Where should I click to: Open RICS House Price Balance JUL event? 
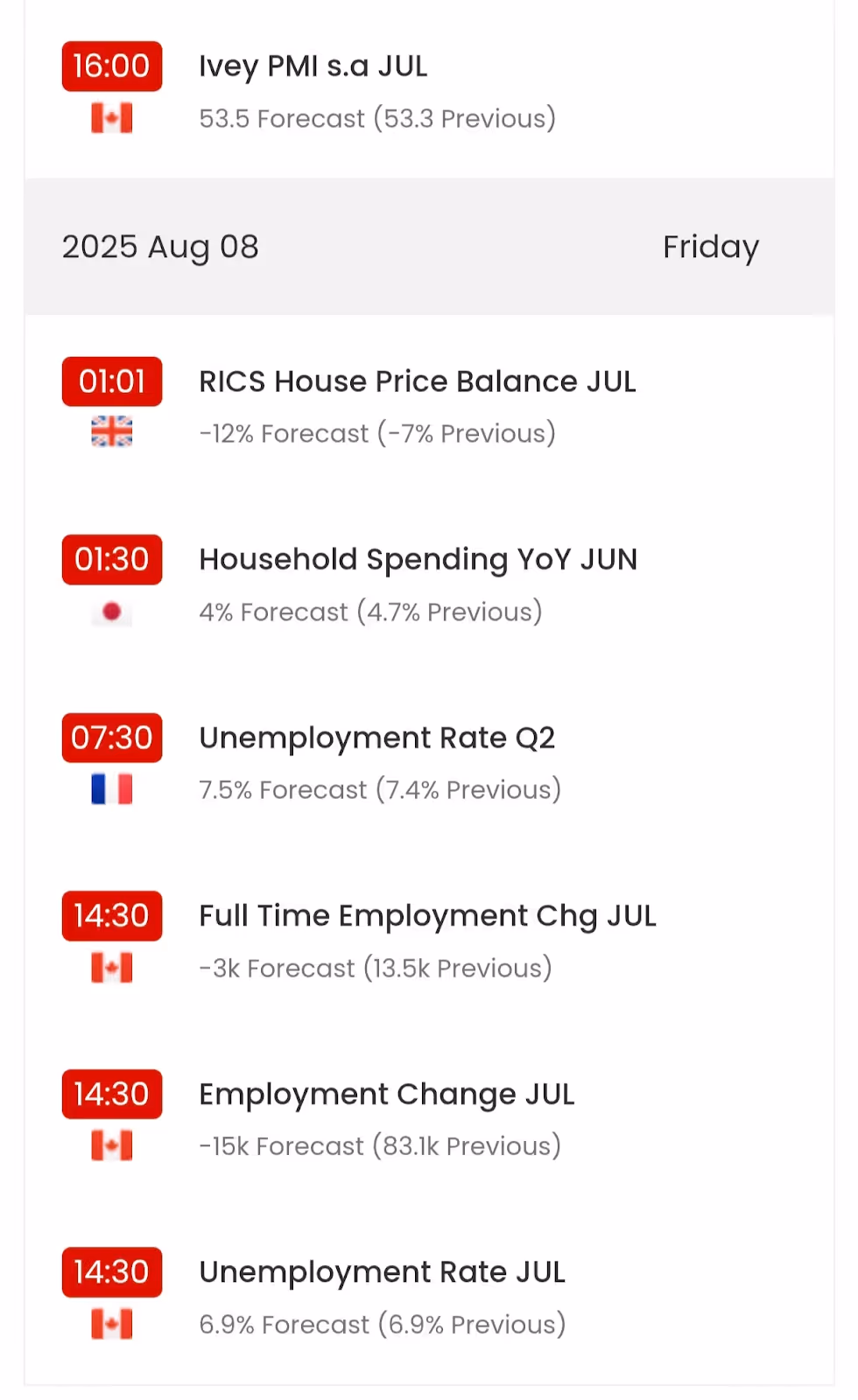[417, 382]
